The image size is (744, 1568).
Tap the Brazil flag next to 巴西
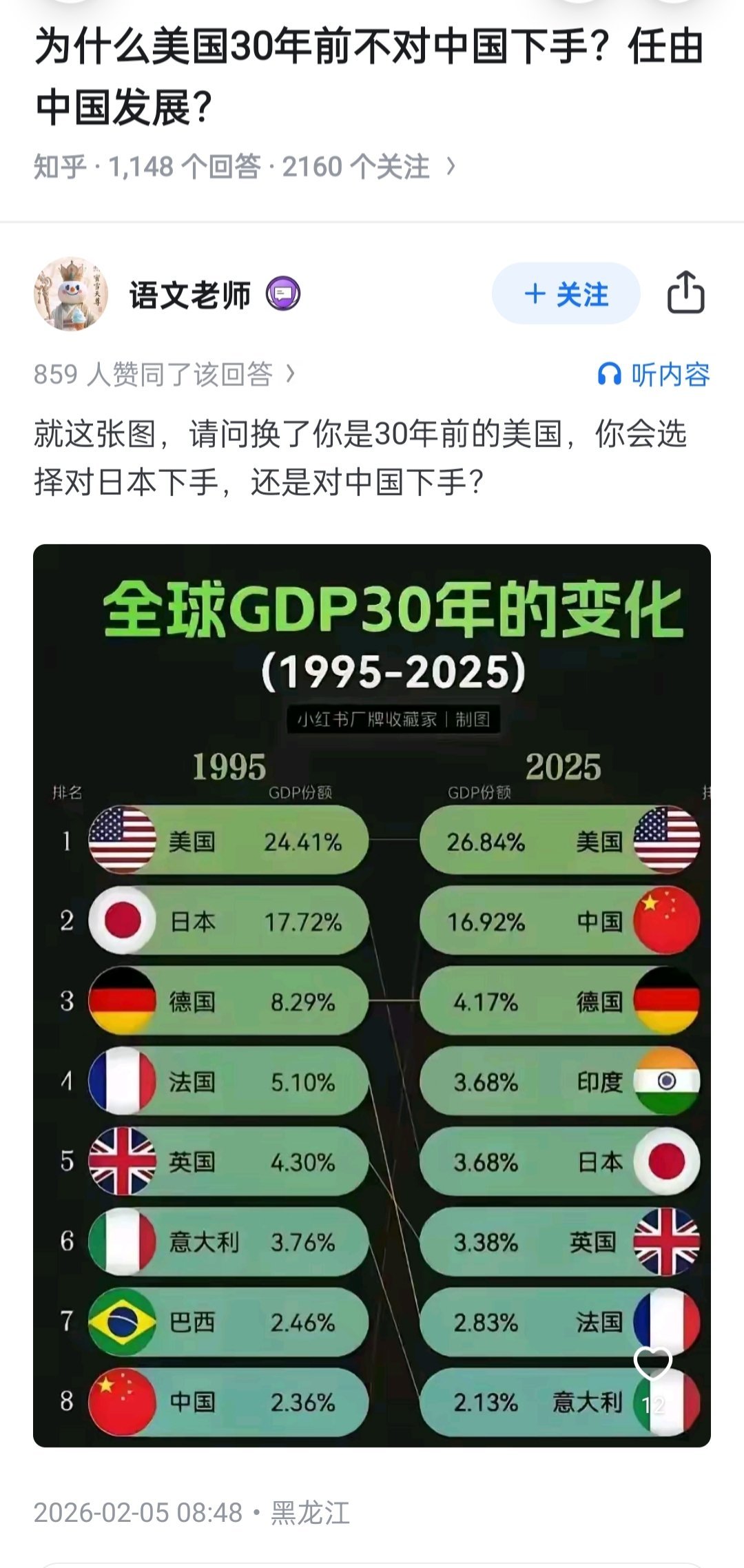coord(123,1321)
